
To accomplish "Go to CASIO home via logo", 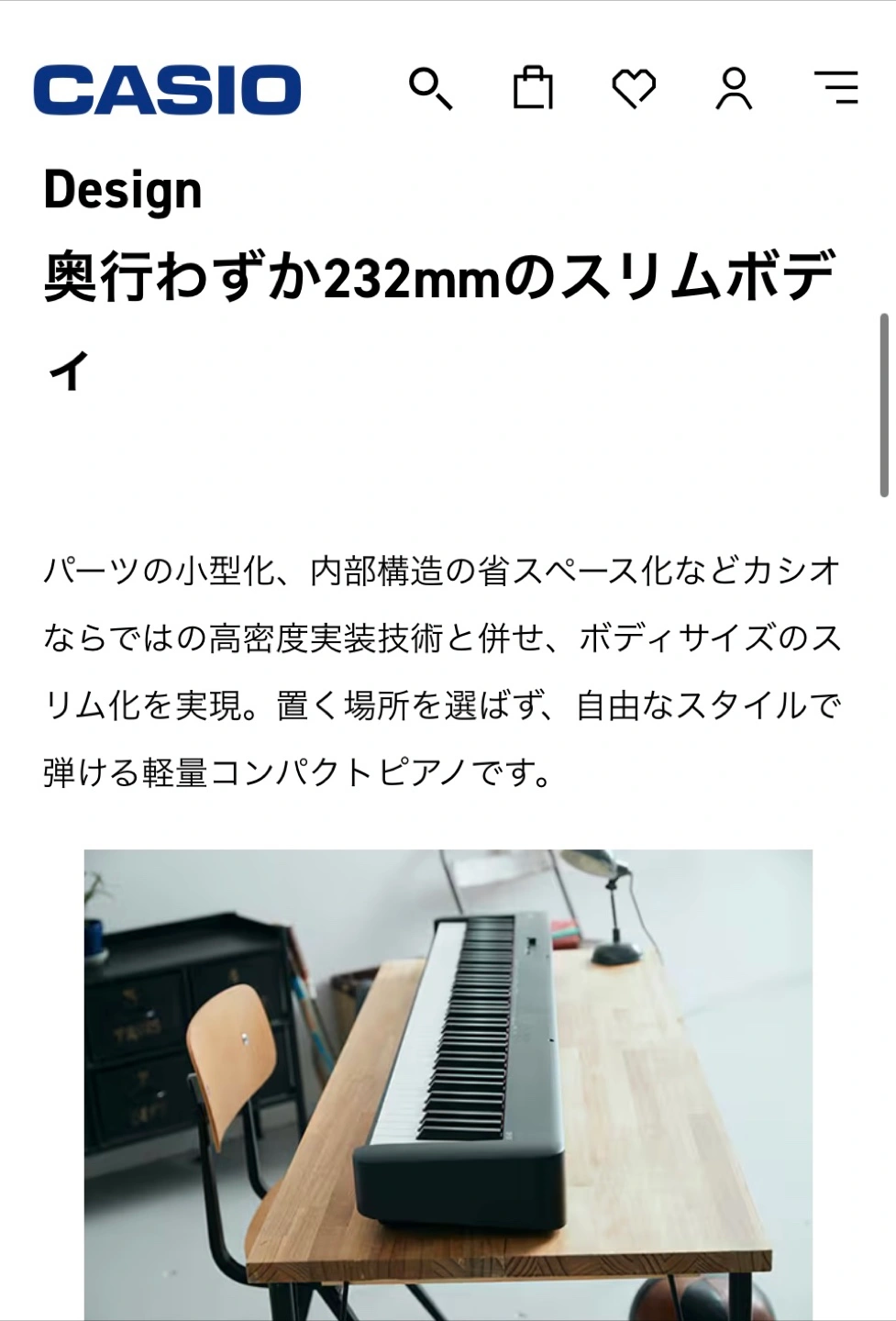I will pyautogui.click(x=168, y=90).
